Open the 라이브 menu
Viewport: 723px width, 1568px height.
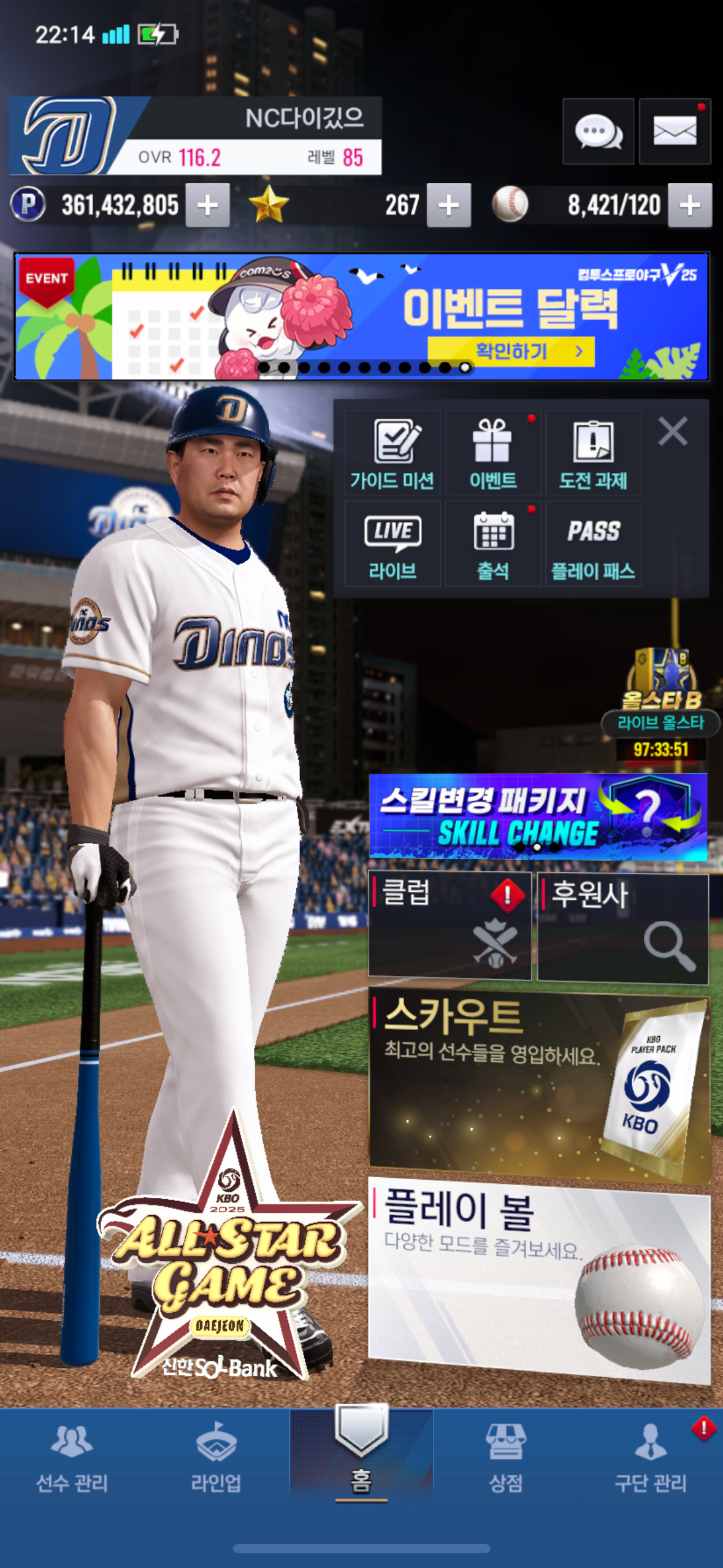click(x=392, y=544)
